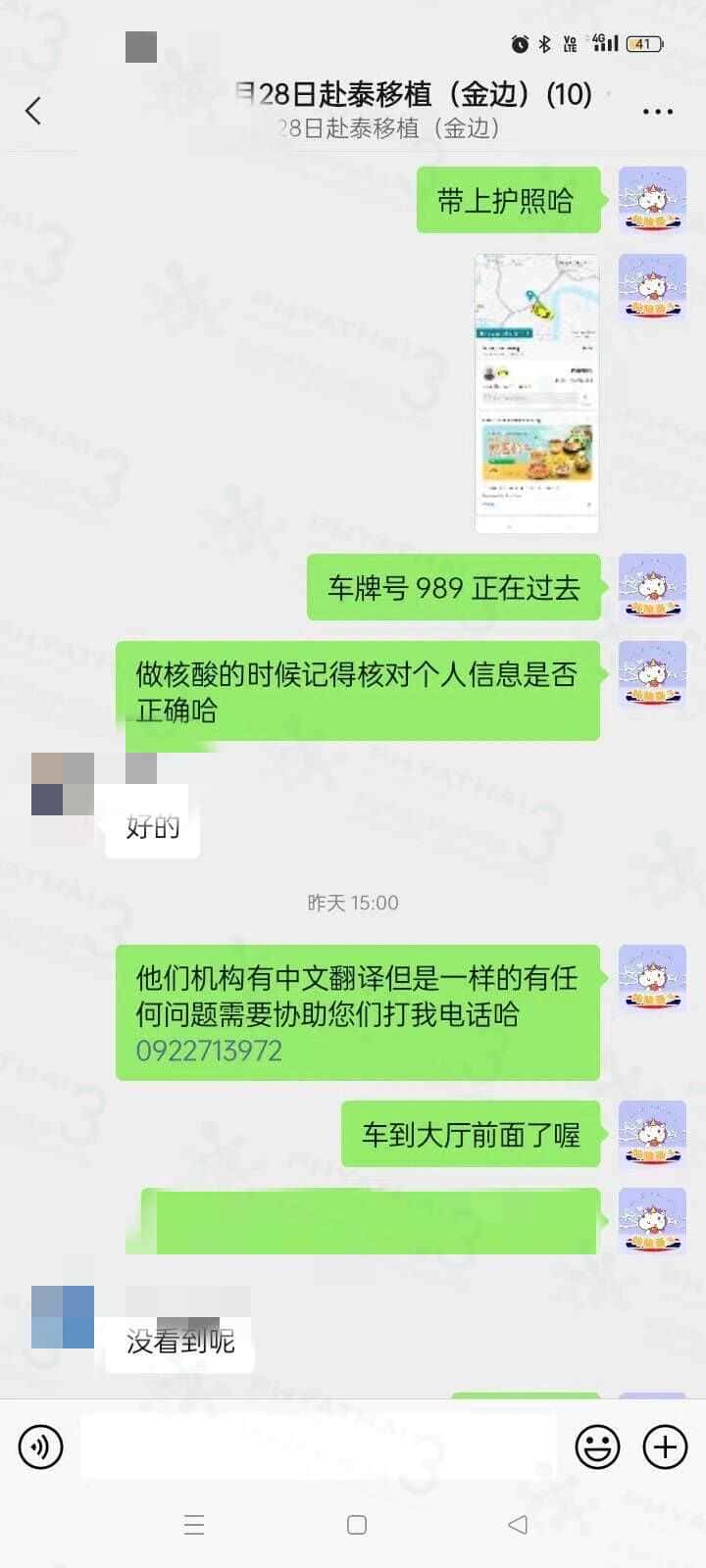Open the emoji picker
Image resolution: width=706 pixels, height=1568 pixels.
click(597, 1446)
